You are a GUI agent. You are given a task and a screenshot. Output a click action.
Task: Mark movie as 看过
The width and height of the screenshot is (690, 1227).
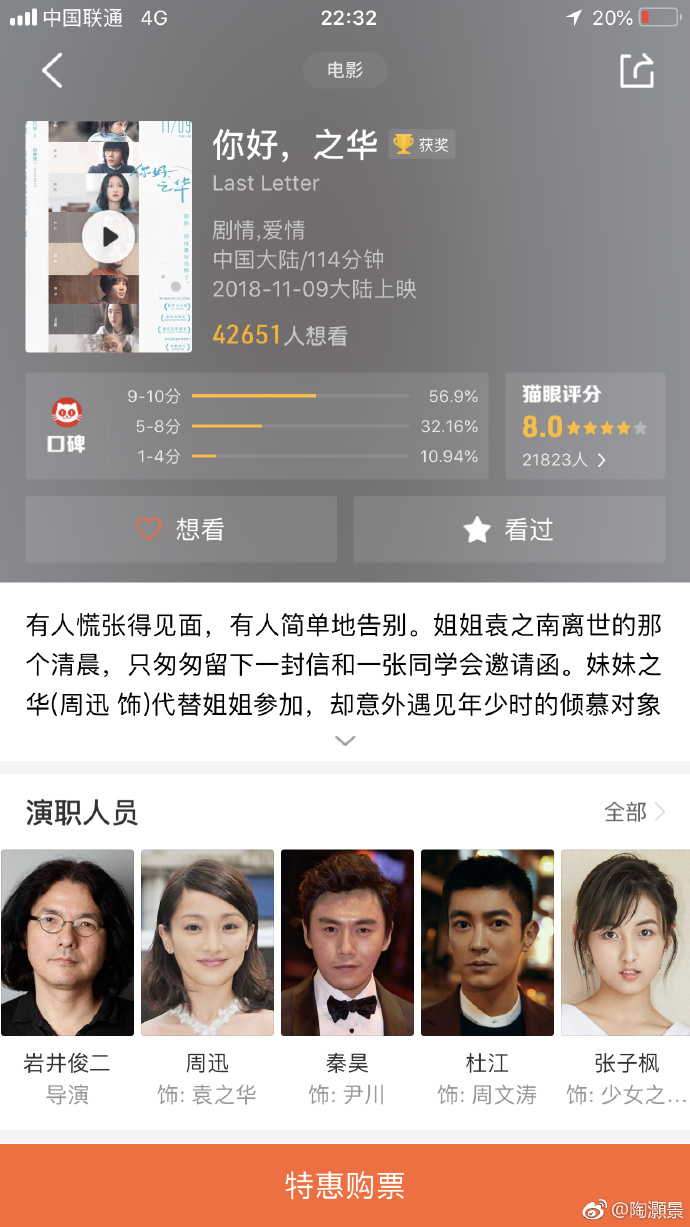point(508,530)
